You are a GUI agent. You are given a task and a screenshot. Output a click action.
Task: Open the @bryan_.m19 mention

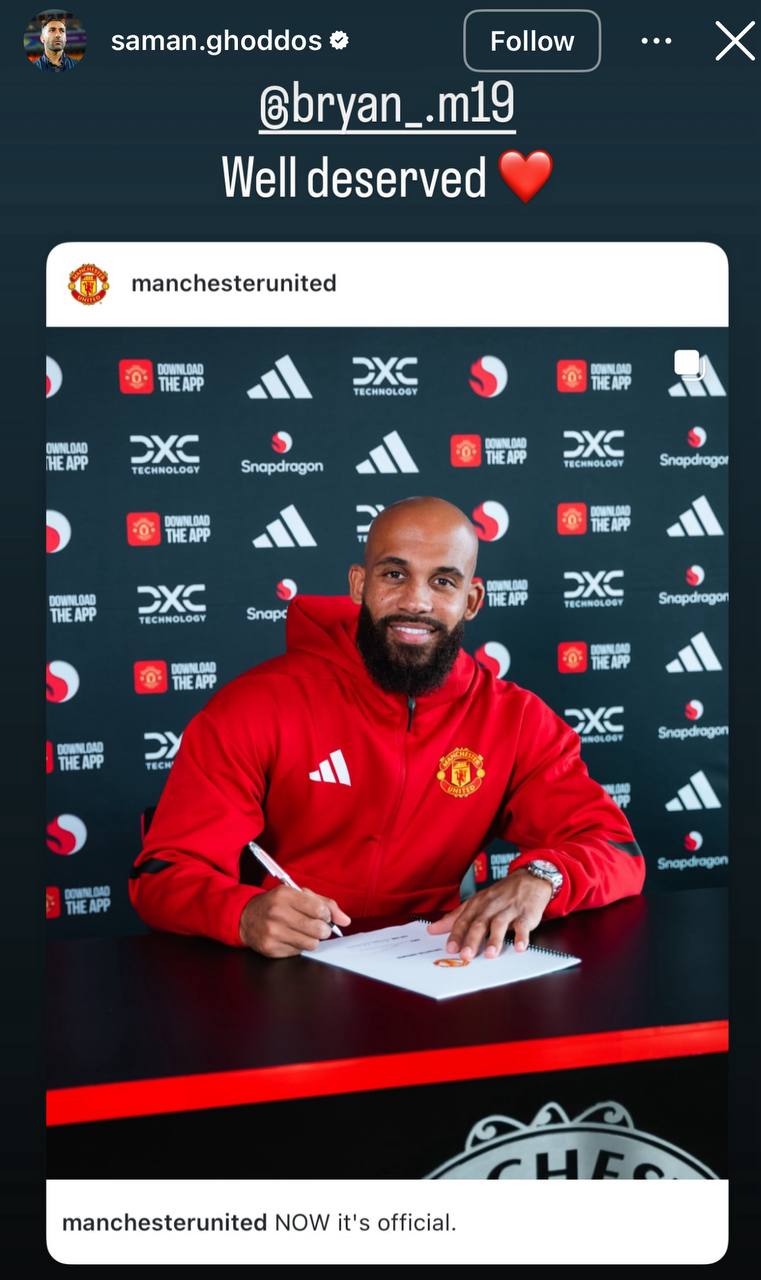387,108
